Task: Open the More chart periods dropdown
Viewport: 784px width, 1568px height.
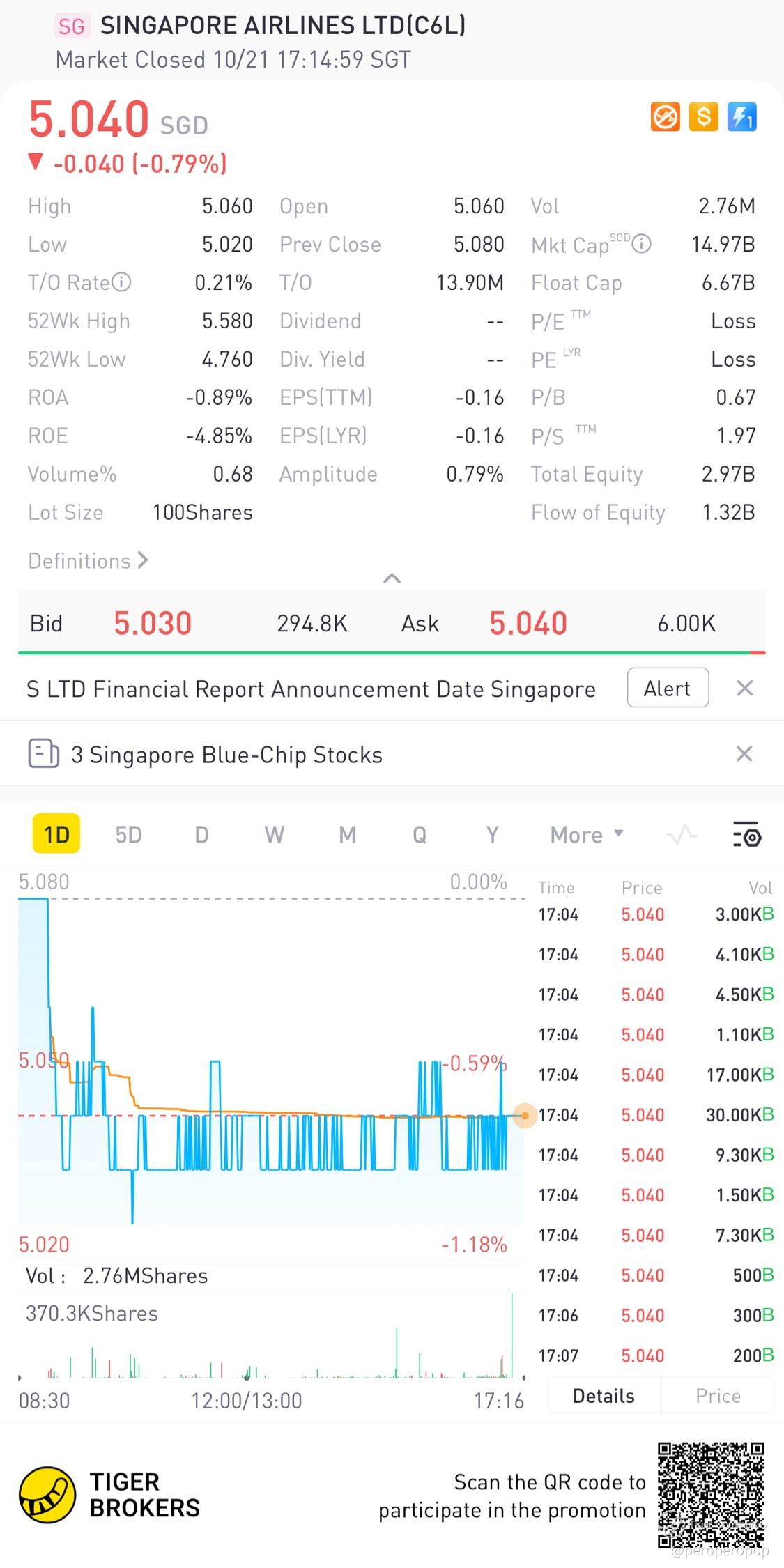Action: tap(586, 834)
